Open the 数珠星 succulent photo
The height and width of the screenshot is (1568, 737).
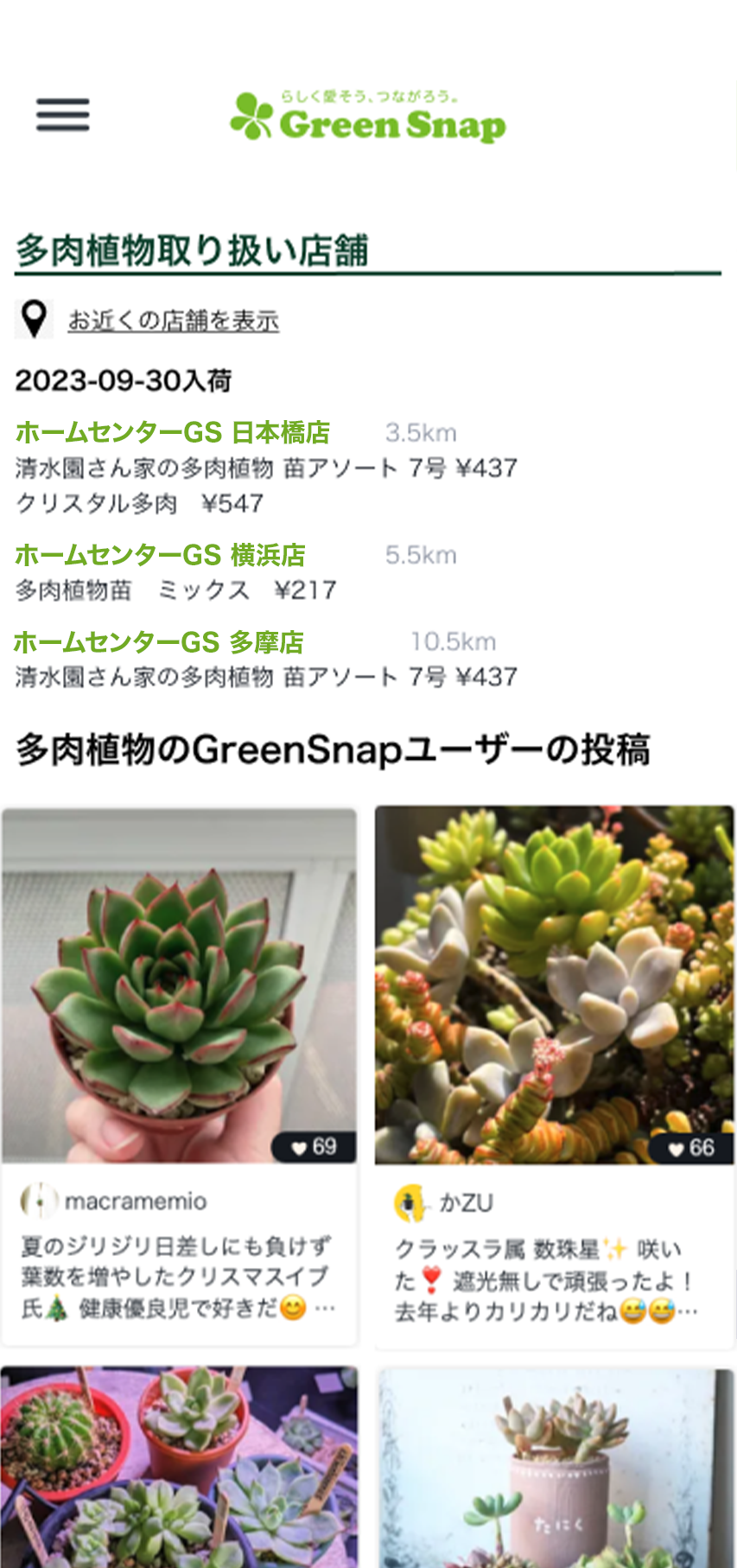(x=555, y=981)
